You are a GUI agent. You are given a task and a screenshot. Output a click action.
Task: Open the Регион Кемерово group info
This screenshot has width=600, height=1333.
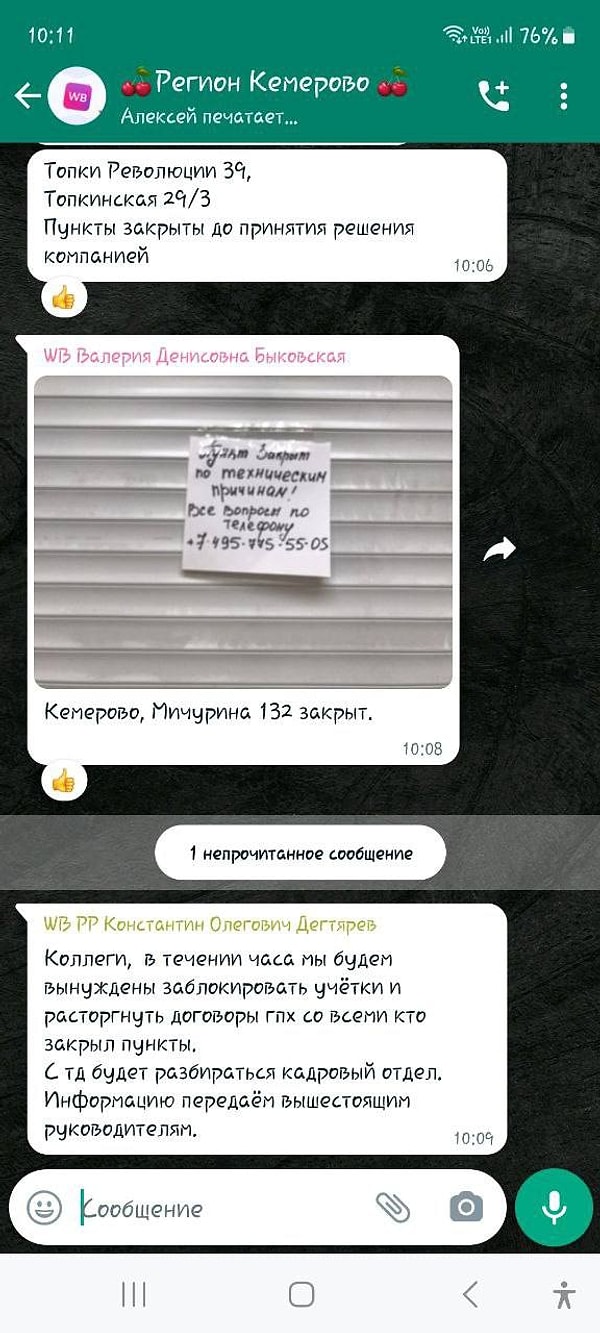click(x=265, y=95)
